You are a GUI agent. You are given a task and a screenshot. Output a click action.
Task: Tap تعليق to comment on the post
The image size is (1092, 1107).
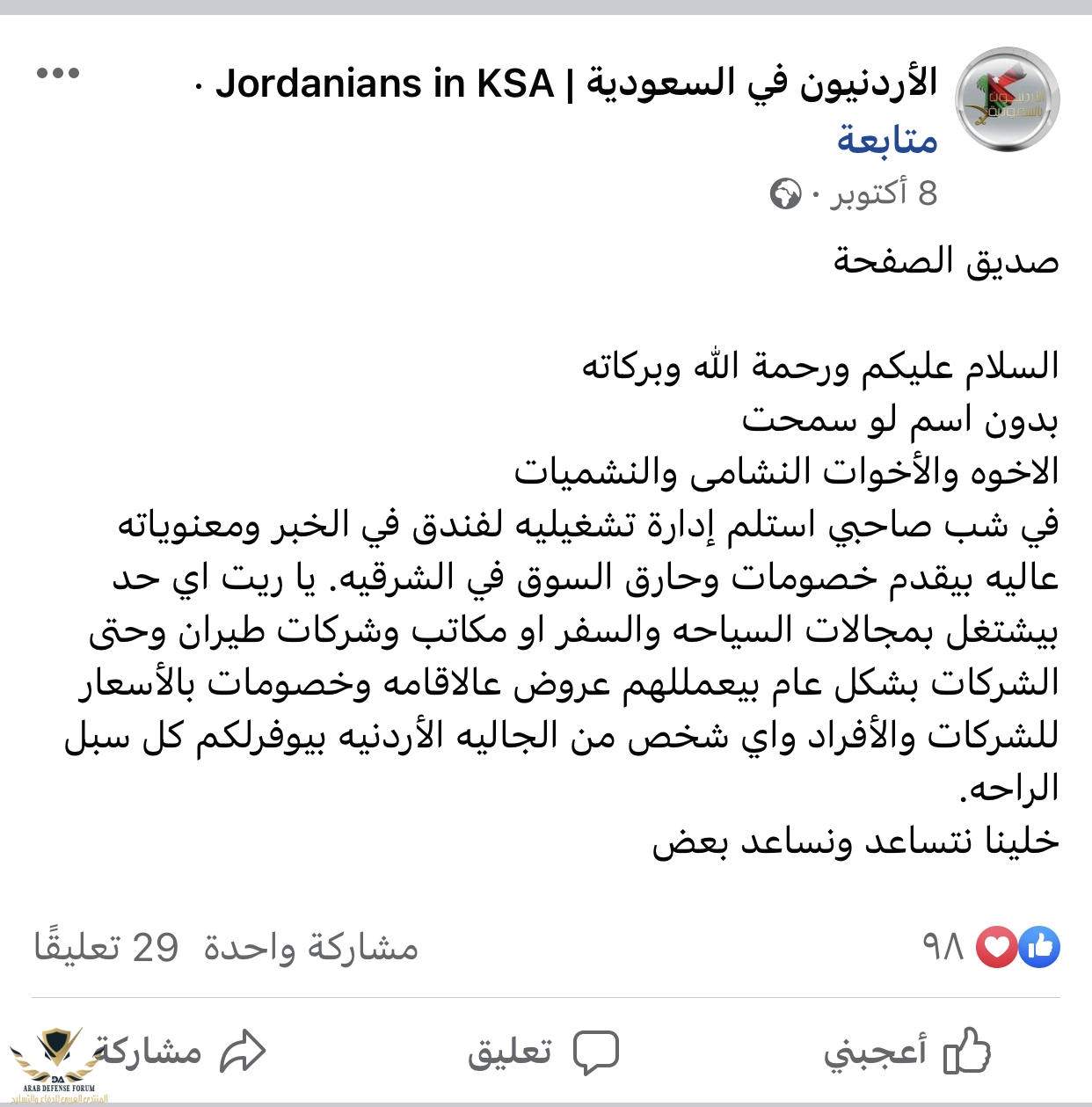pyautogui.click(x=542, y=1051)
